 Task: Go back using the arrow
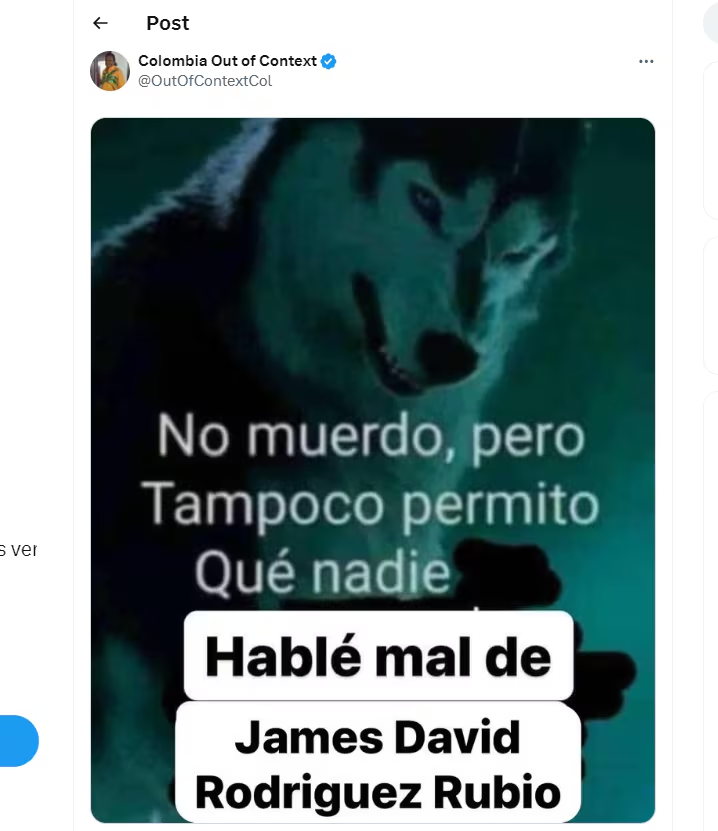[100, 23]
